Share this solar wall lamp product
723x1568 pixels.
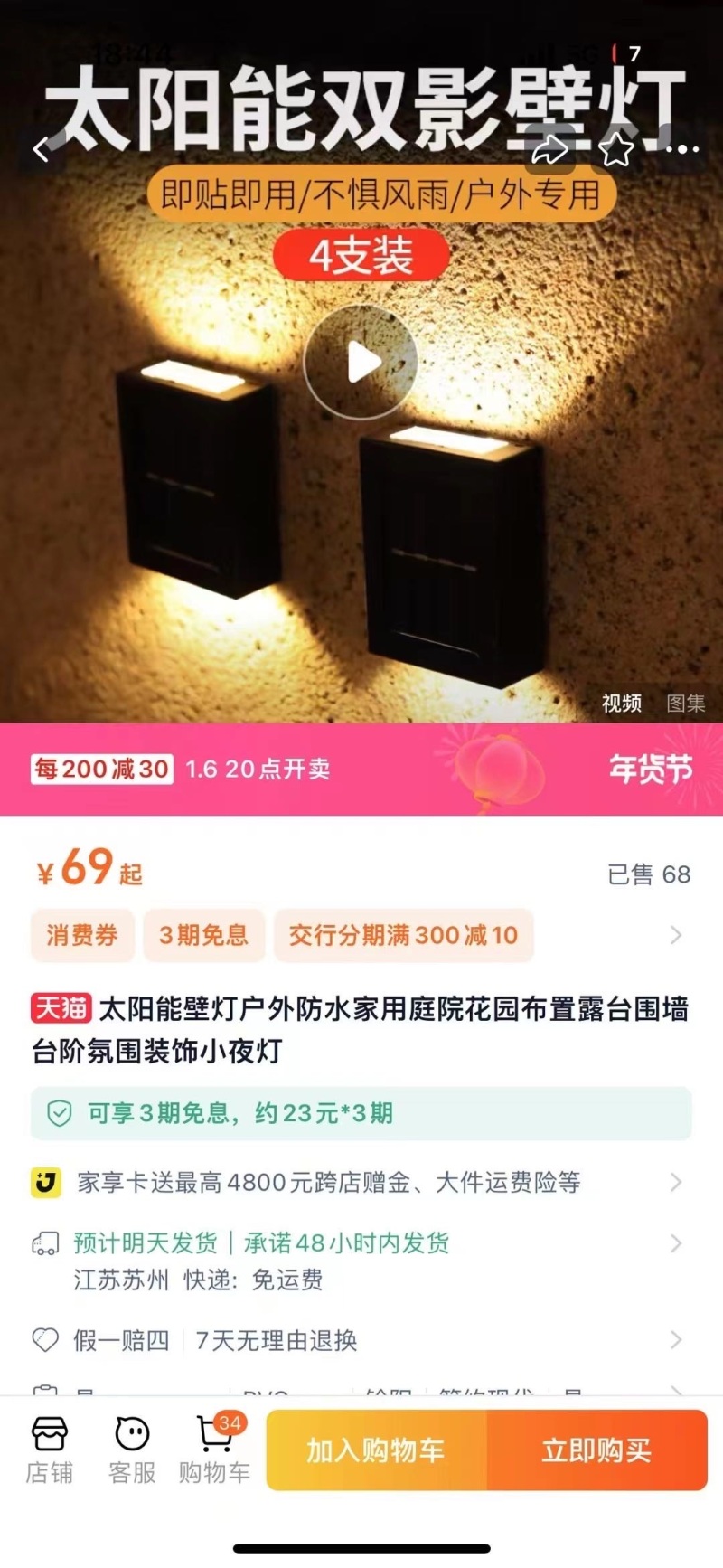[x=549, y=150]
